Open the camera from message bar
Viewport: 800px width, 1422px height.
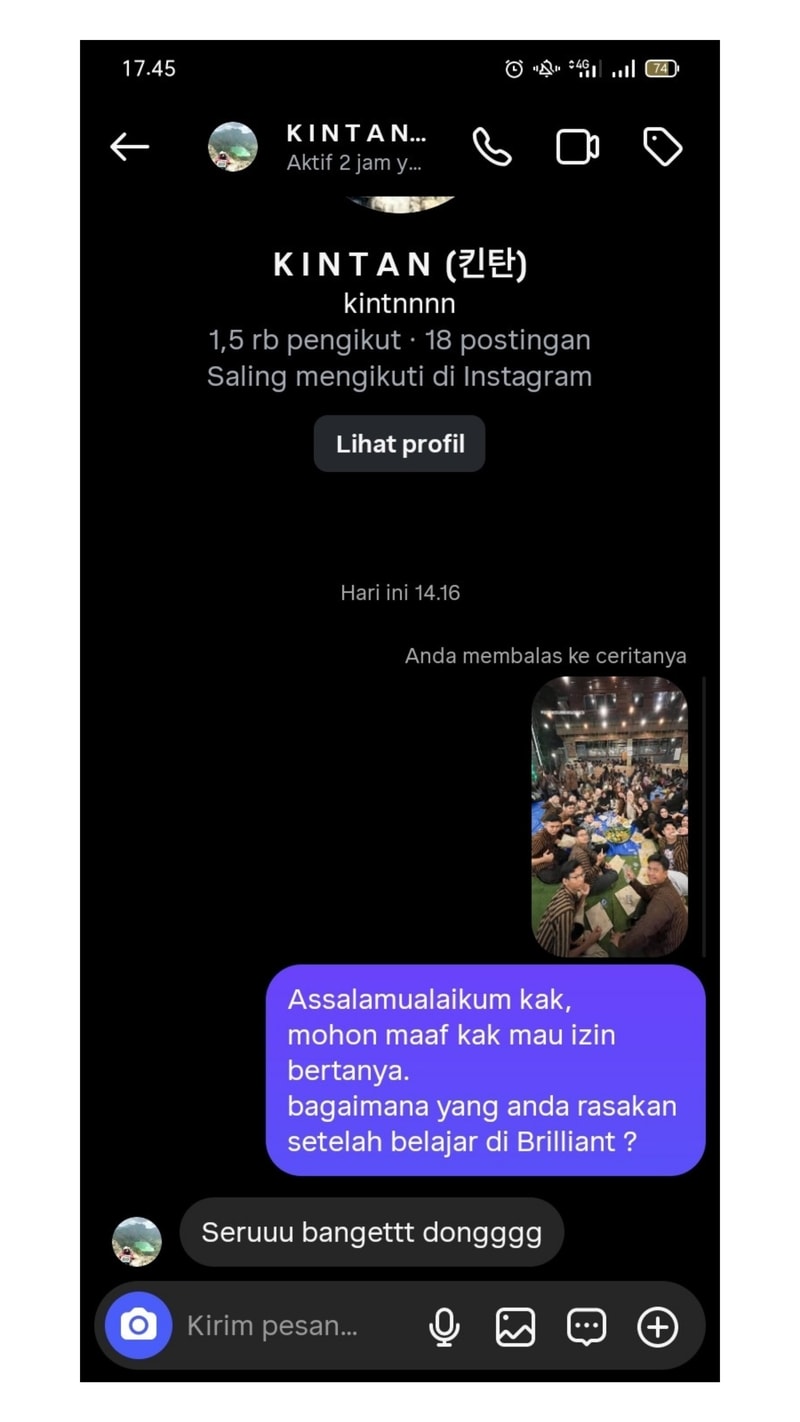tap(138, 1325)
